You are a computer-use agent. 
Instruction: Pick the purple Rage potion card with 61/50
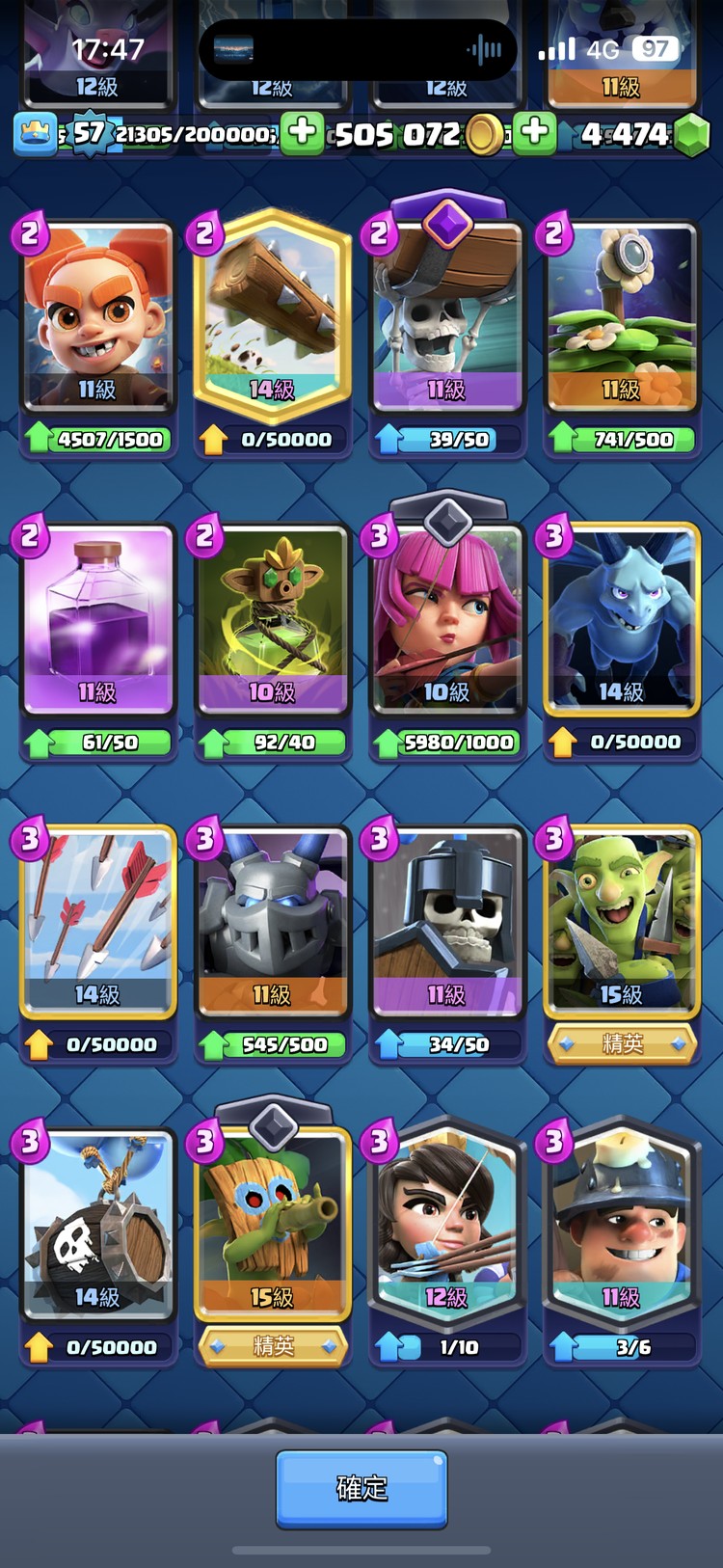point(97,622)
